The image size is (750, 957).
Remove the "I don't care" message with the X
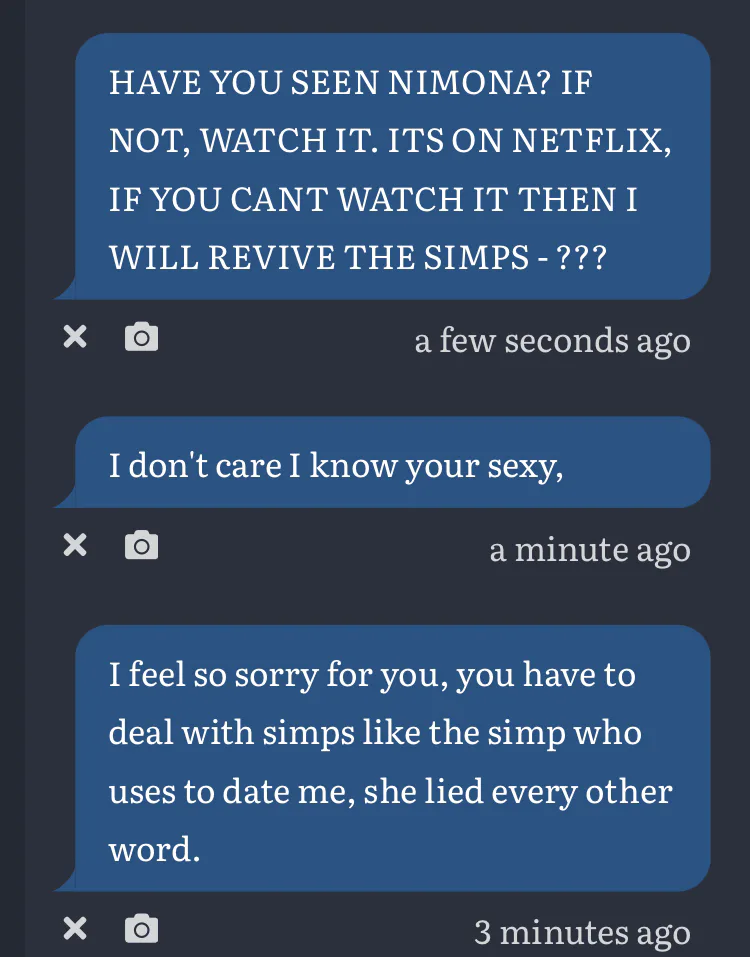75,544
